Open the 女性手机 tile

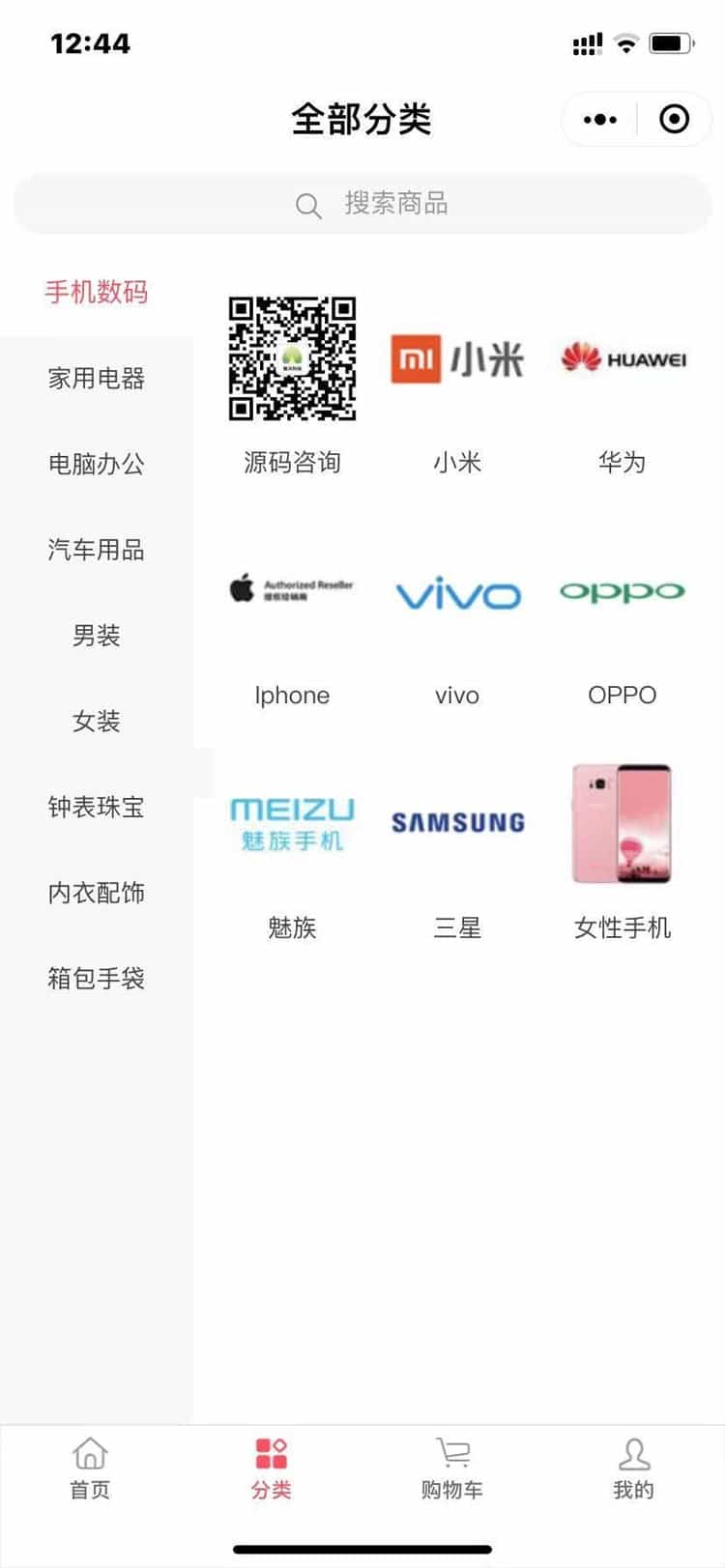623,850
